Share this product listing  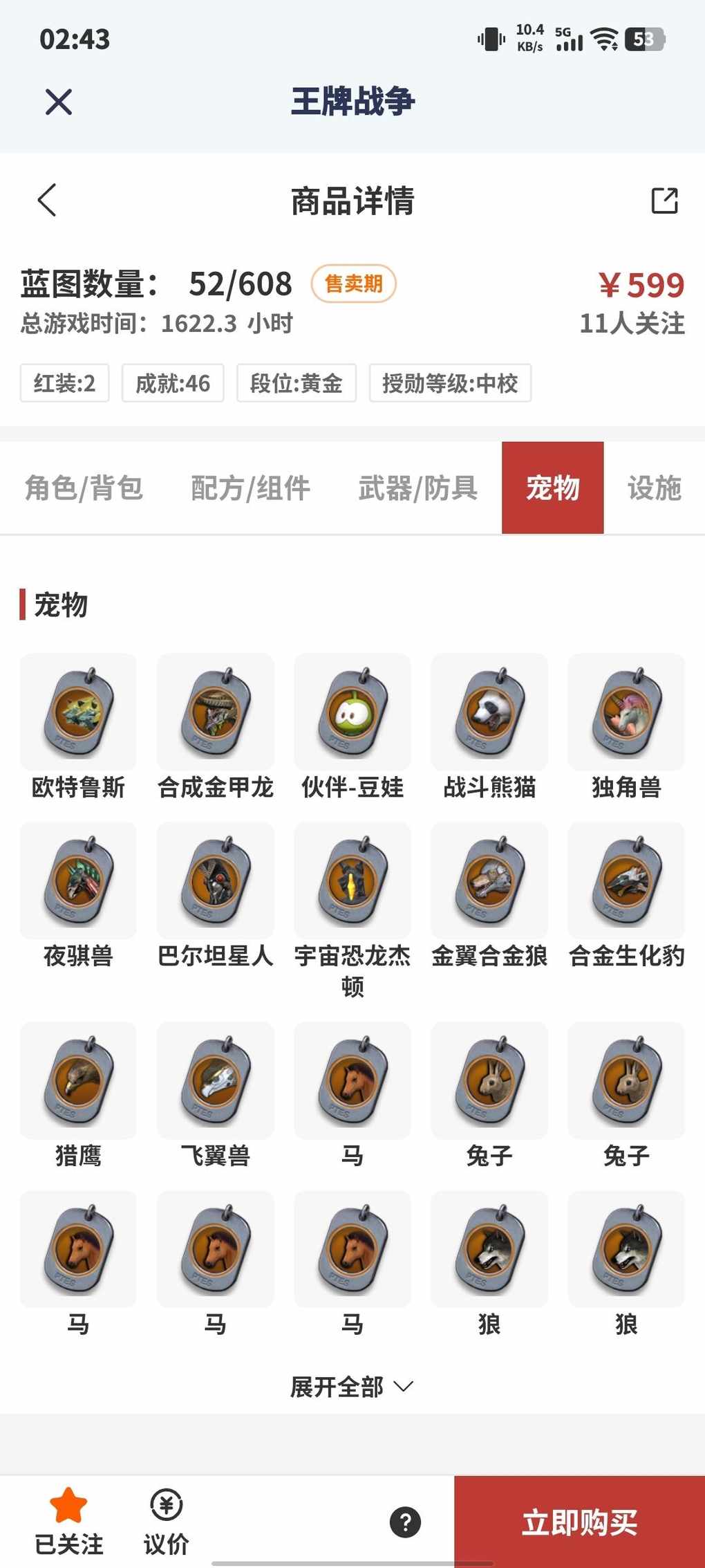664,201
